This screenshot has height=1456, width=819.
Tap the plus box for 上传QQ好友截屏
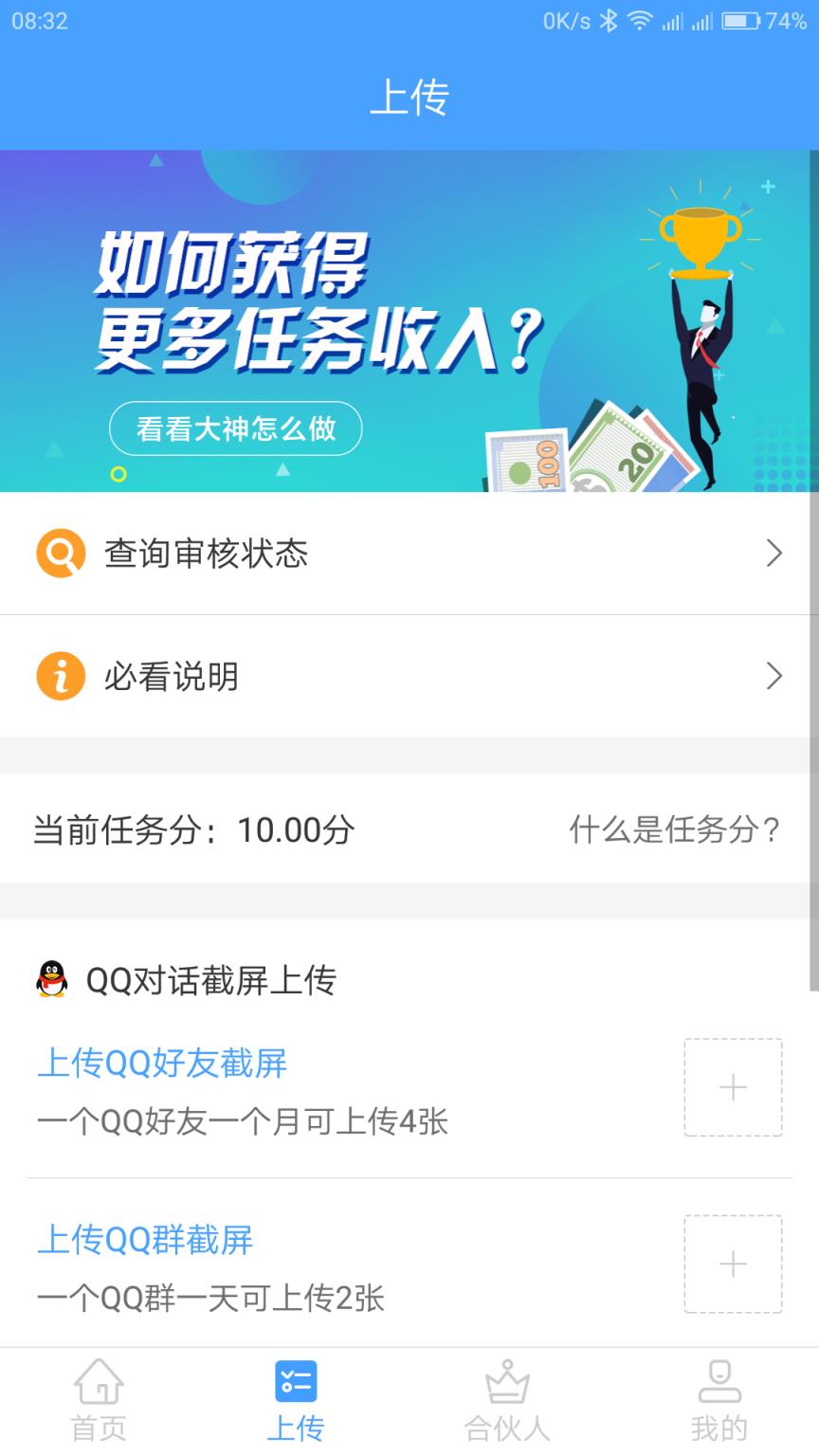[x=733, y=1087]
